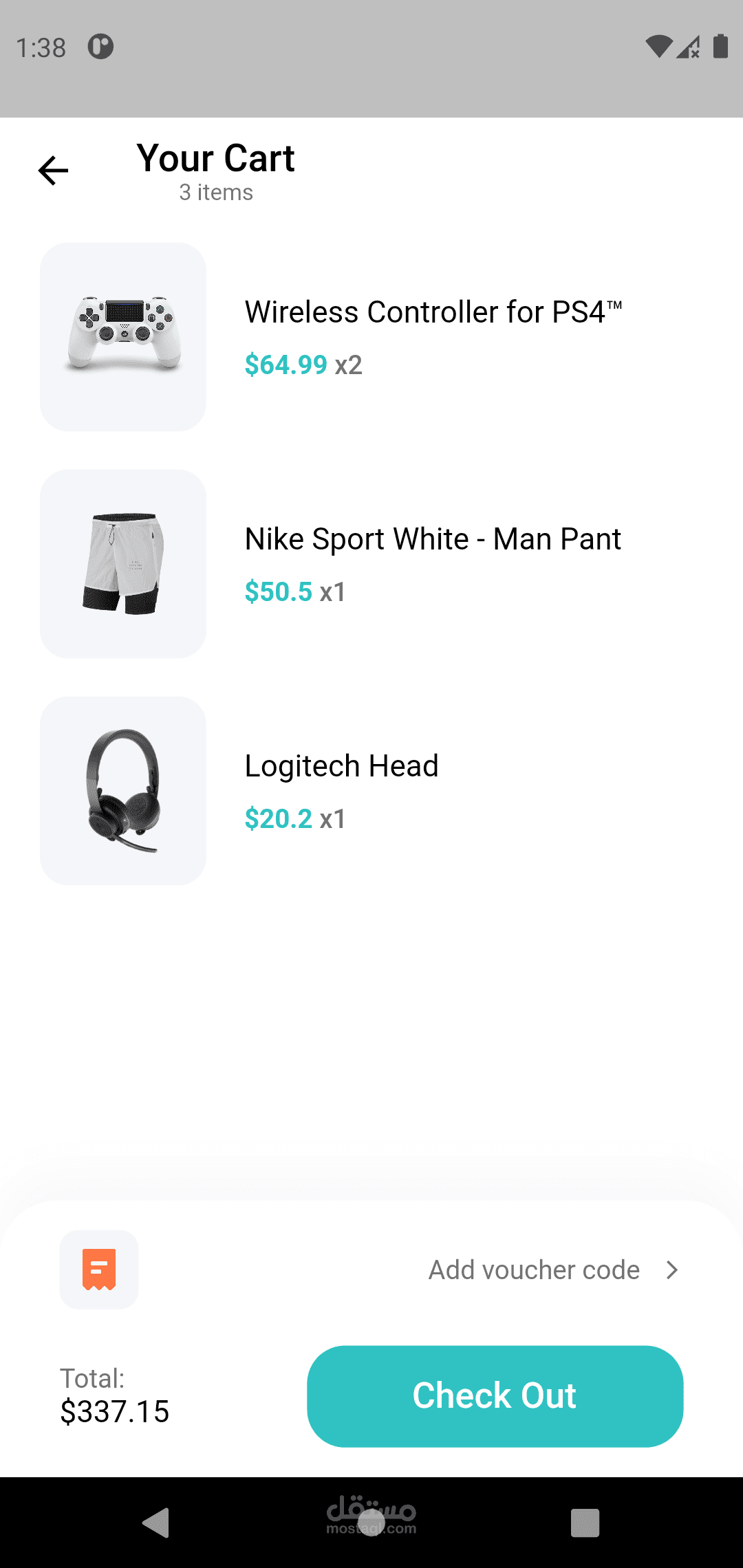Open the Logitech Head item
743x1568 pixels.
click(341, 766)
